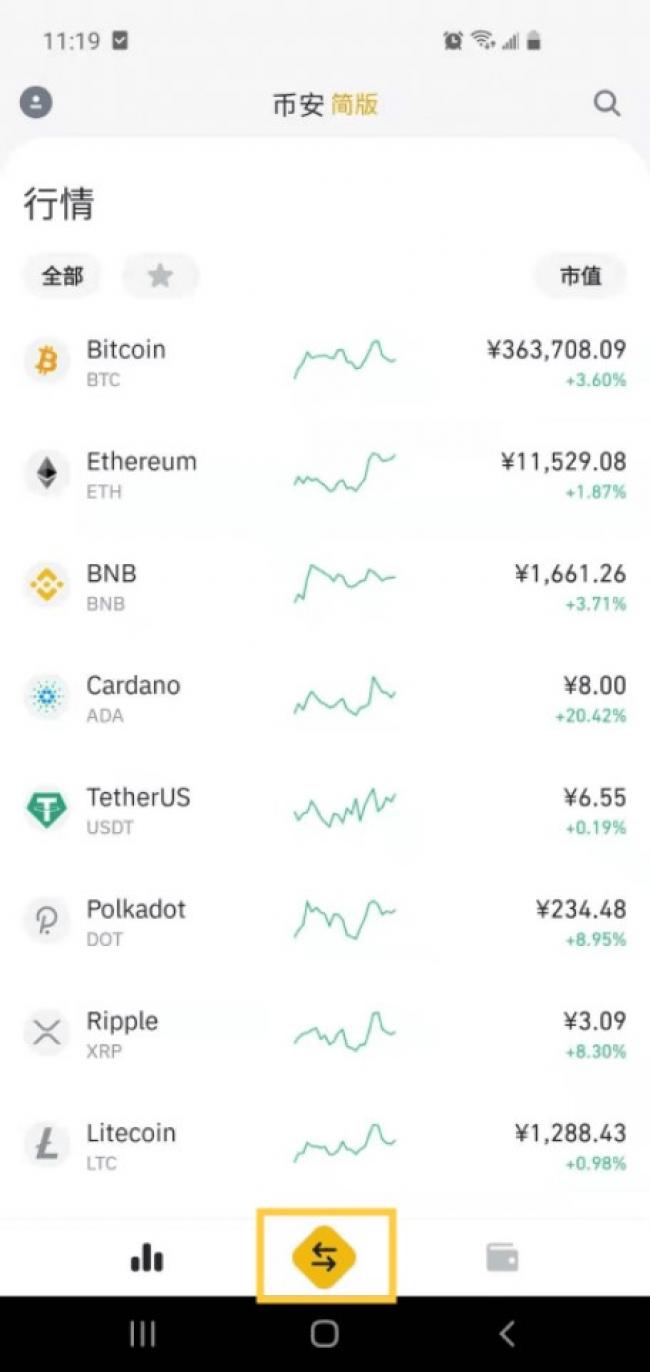Image resolution: width=650 pixels, height=1372 pixels.
Task: Switch to the markets chart tab
Action: pos(147,1258)
